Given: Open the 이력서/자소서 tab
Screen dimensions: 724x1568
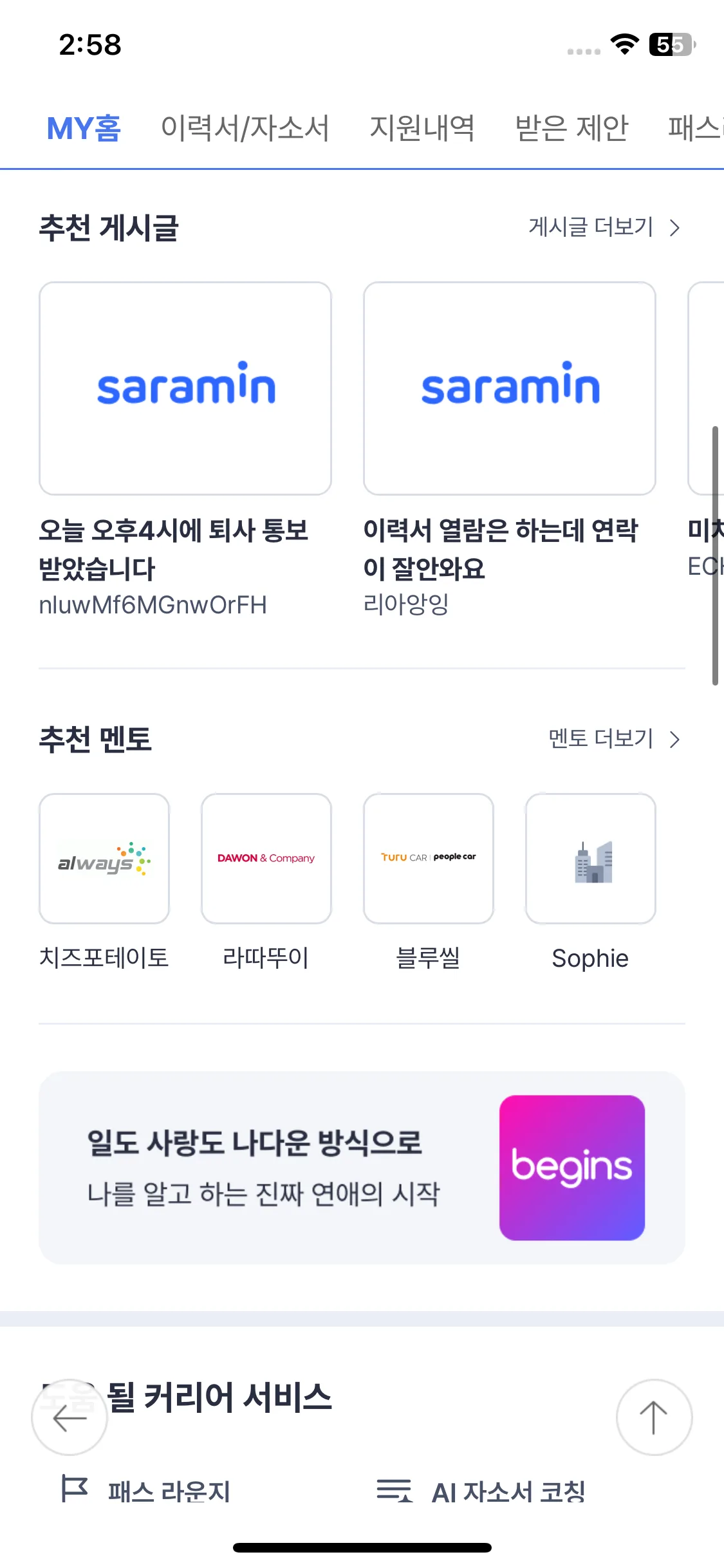Looking at the screenshot, I should (x=245, y=128).
